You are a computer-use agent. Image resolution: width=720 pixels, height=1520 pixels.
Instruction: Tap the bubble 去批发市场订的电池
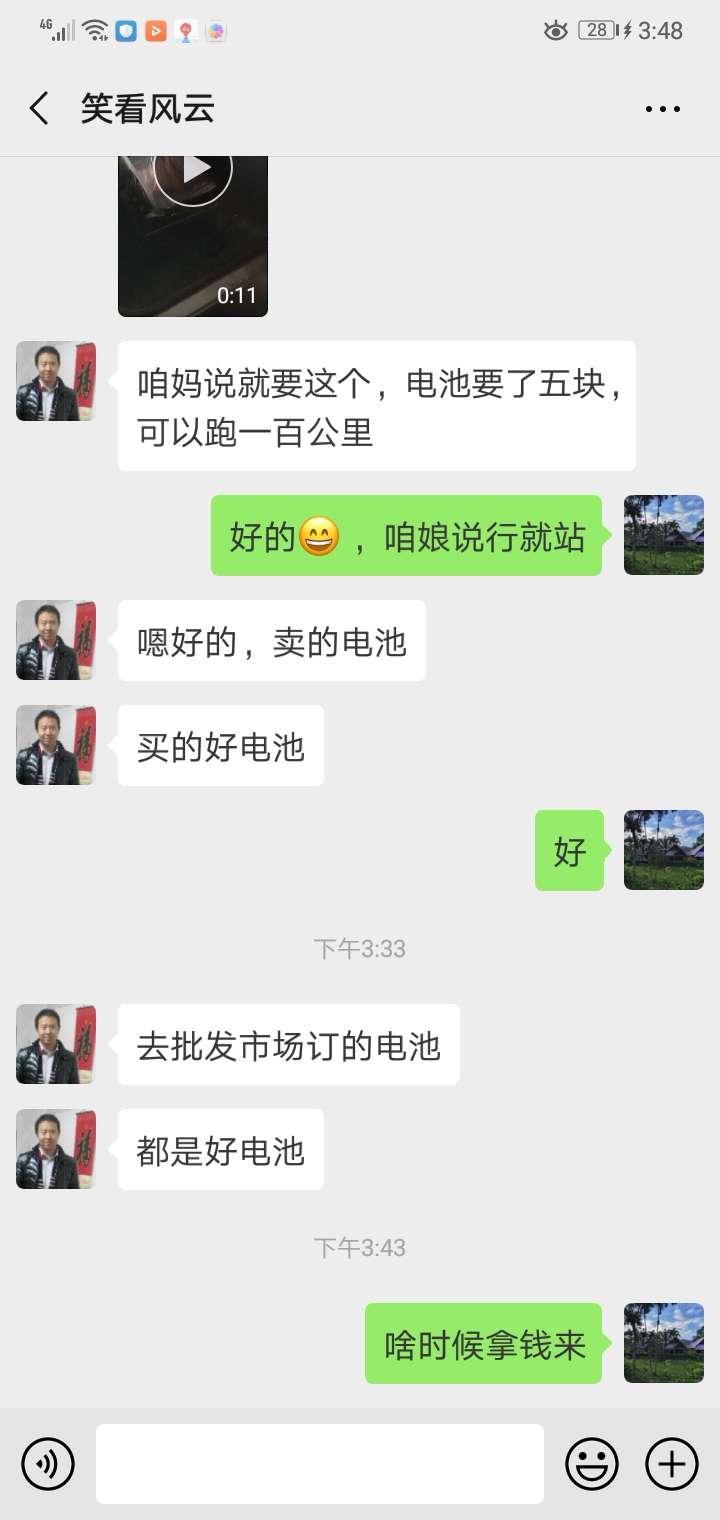click(287, 1044)
